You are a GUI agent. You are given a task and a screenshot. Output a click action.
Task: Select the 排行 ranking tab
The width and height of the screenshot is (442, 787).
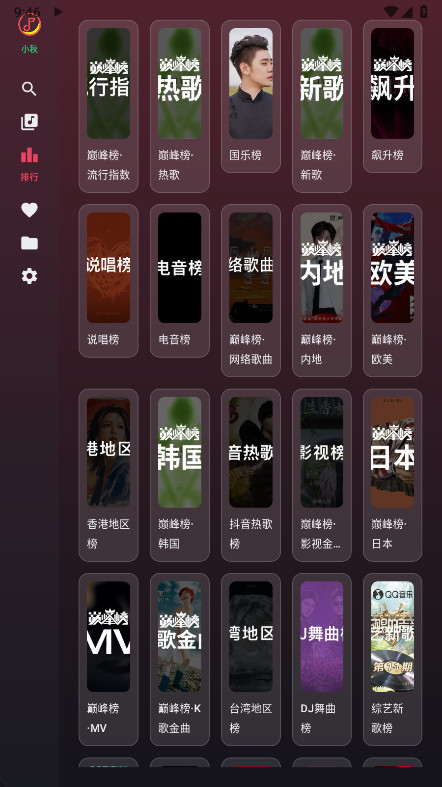tap(29, 164)
